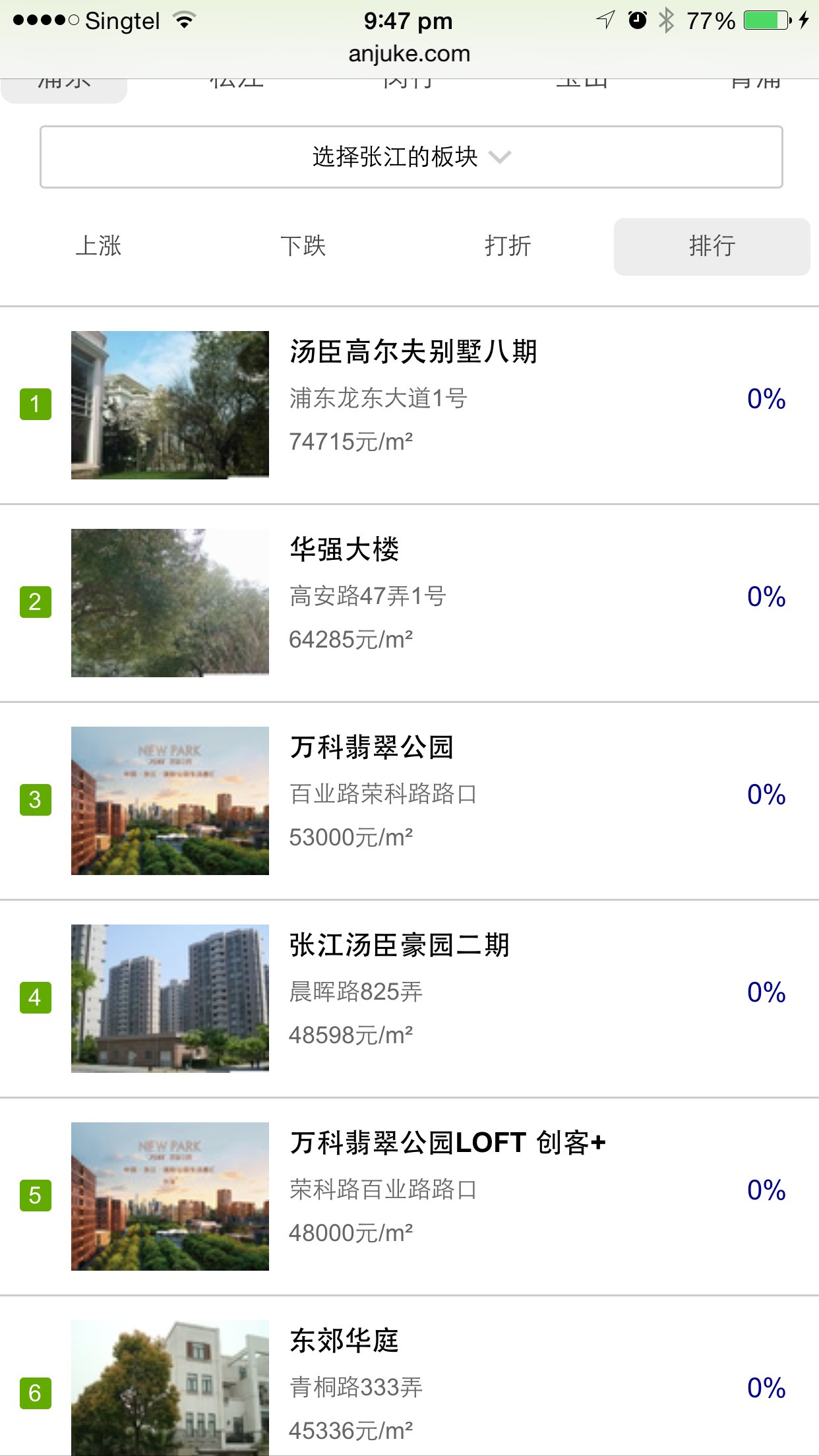Expand the 选择张江的板块 dropdown
Image resolution: width=819 pixels, height=1456 pixels.
[x=411, y=157]
